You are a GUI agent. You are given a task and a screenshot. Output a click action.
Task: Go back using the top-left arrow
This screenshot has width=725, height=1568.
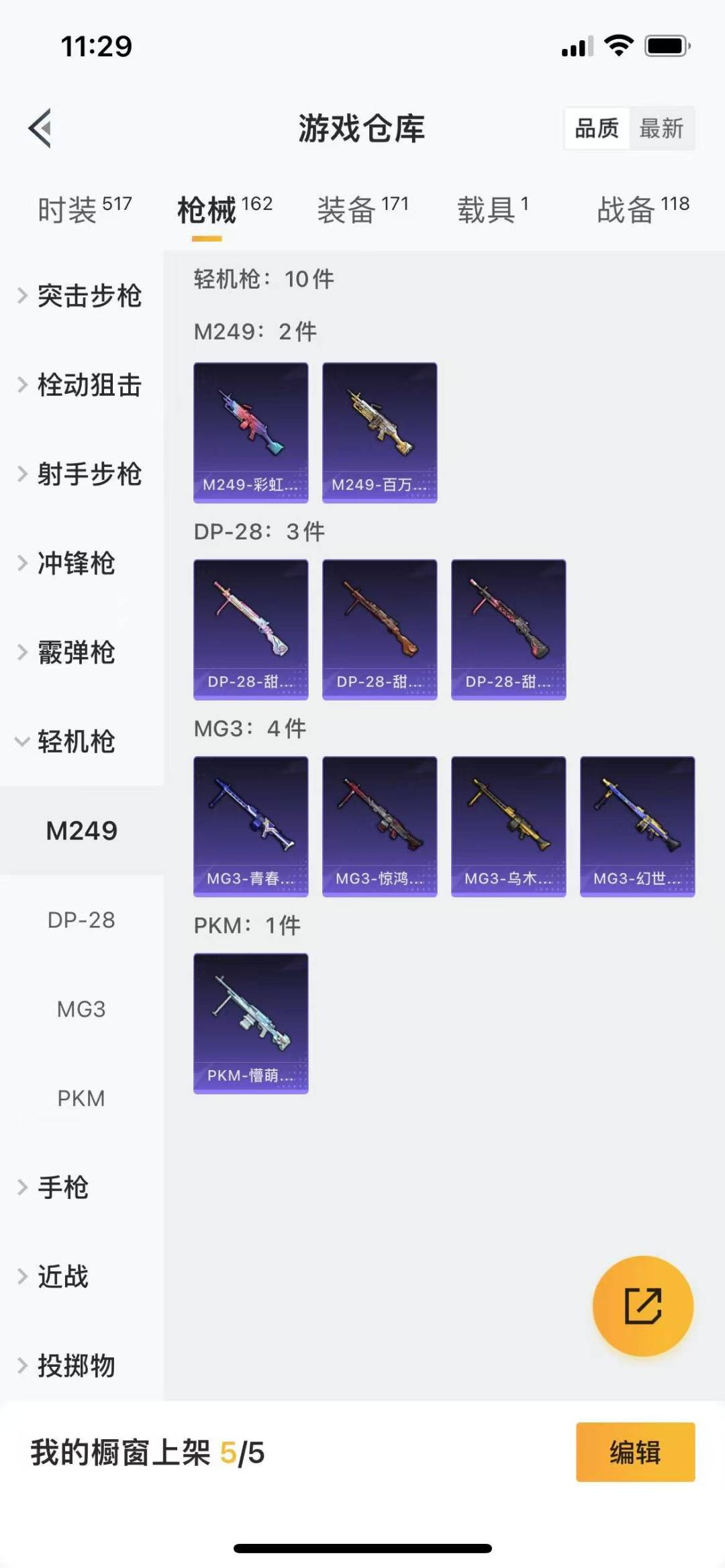pos(41,128)
